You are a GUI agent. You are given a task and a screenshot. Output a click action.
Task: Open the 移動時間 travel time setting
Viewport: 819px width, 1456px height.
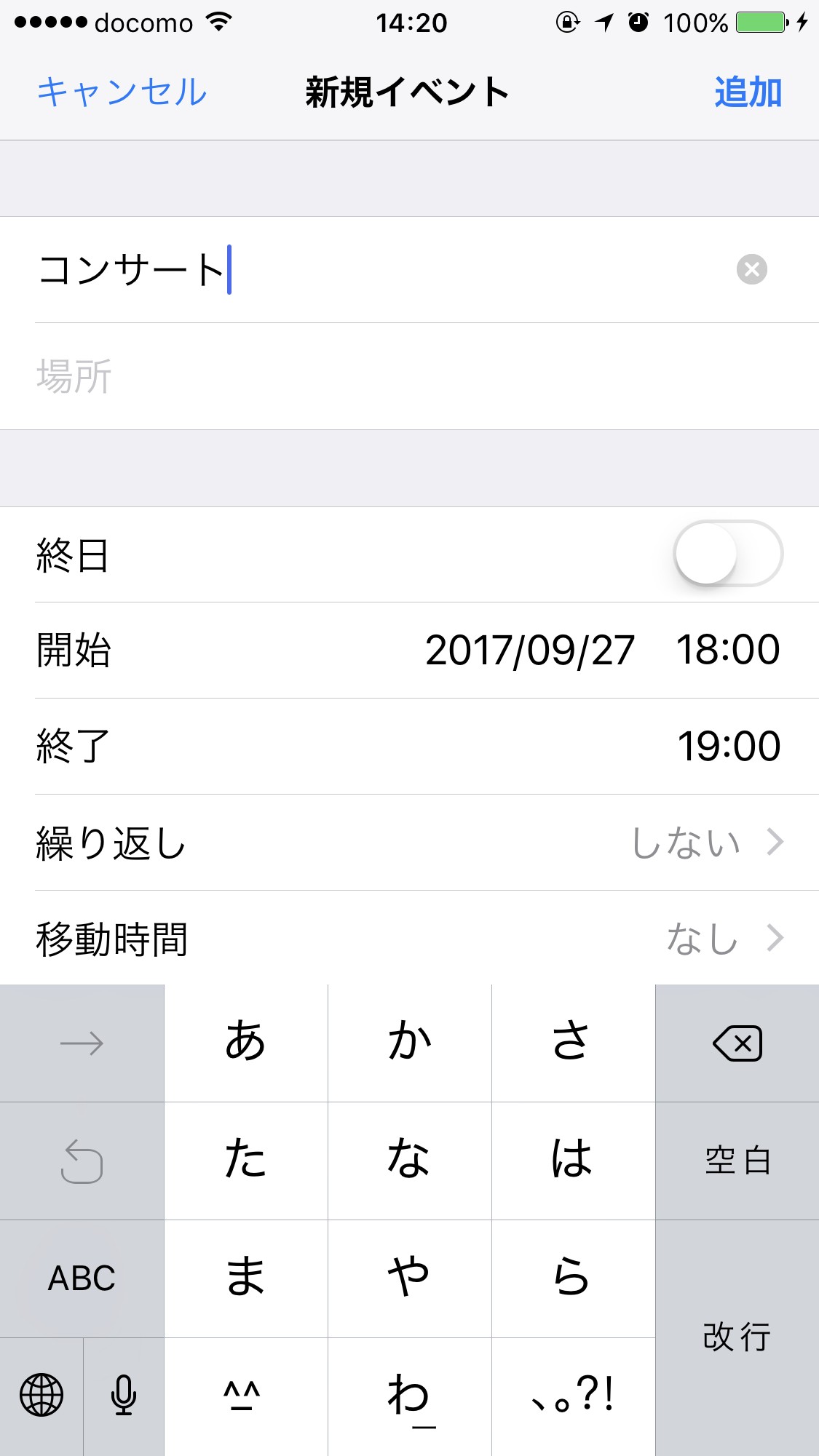coord(408,939)
